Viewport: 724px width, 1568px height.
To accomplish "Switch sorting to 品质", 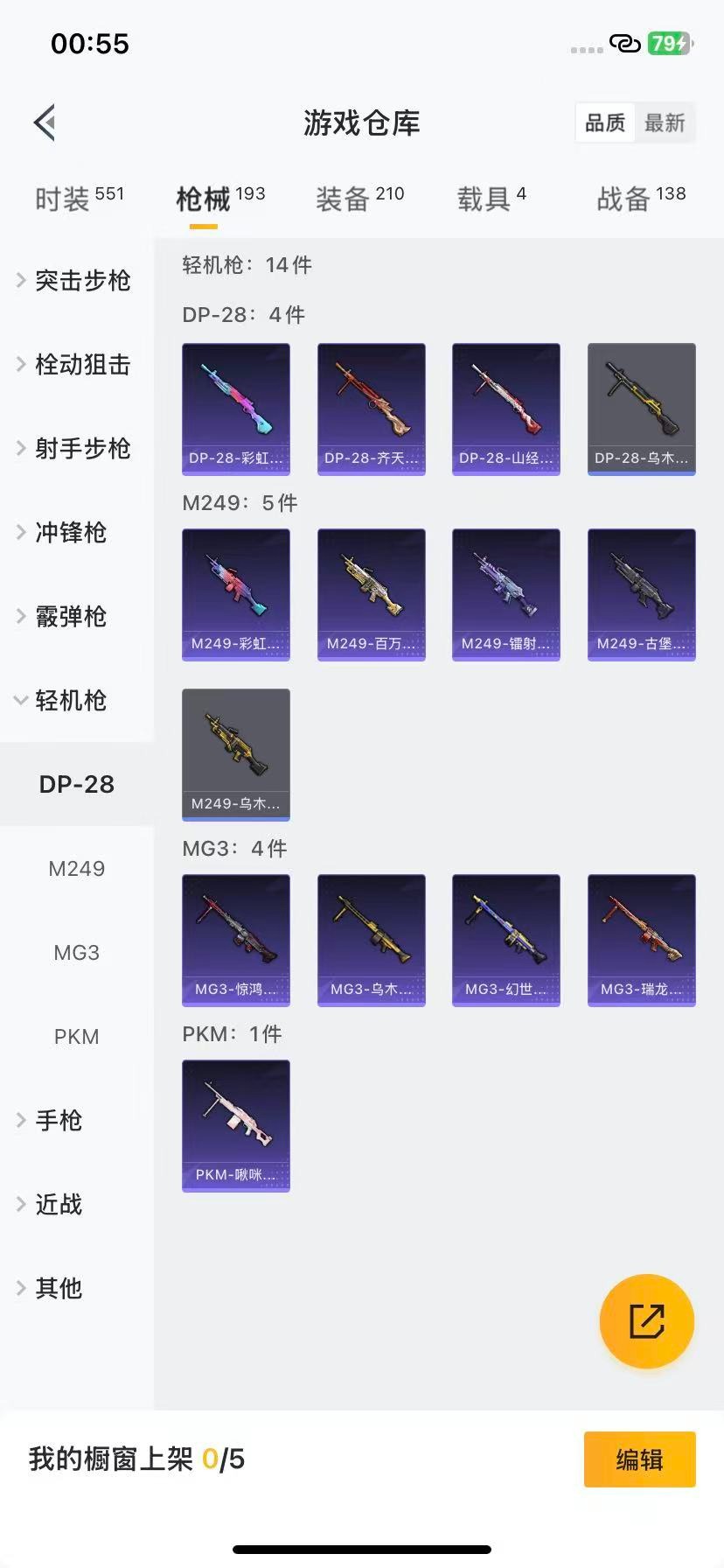I will [x=604, y=122].
